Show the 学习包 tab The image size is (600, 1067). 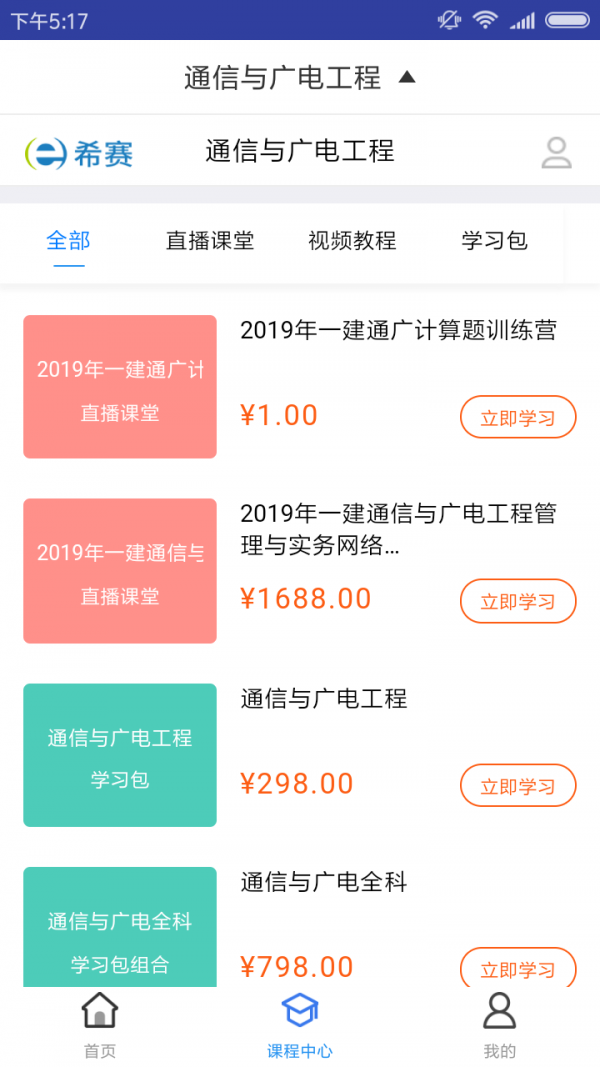pos(494,241)
